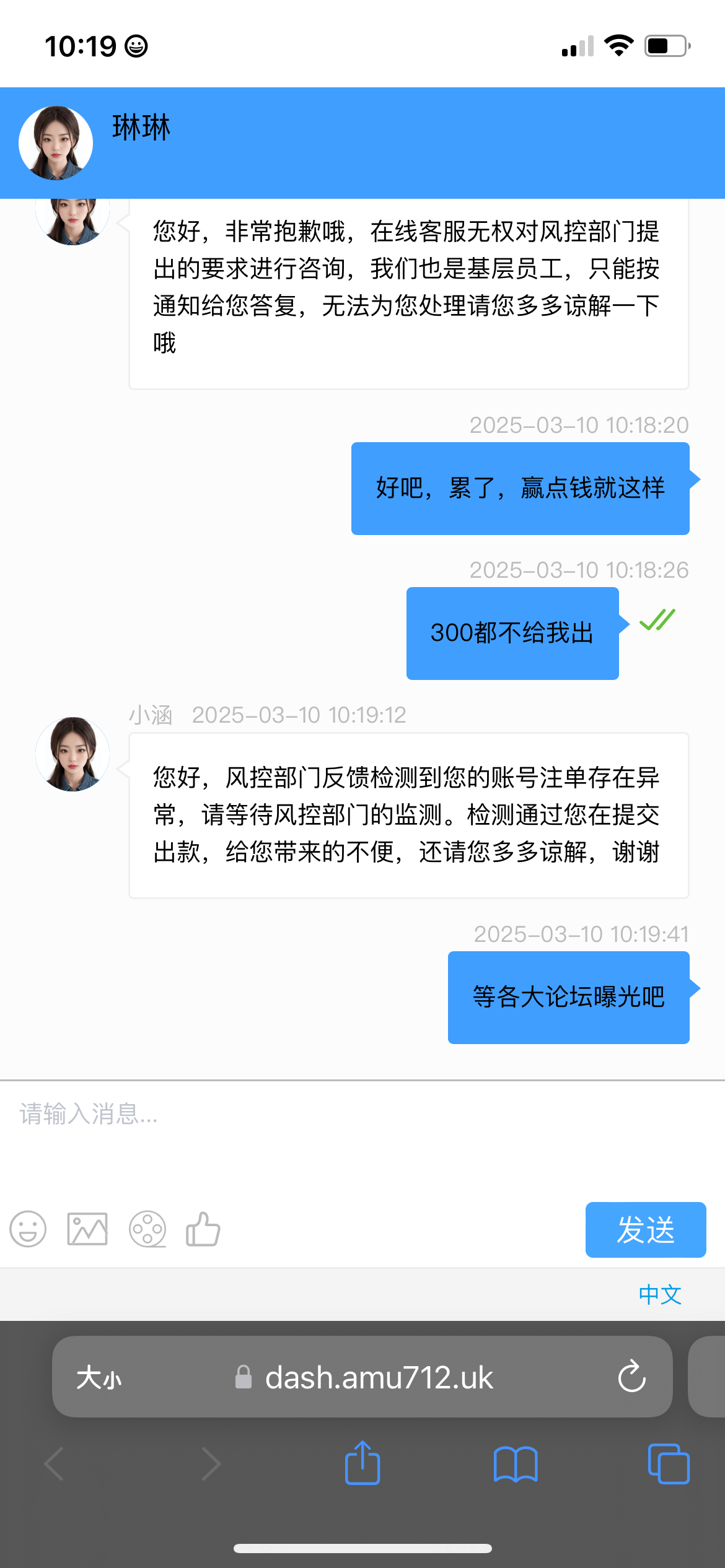Tap 琳琳's avatar in the header

click(x=55, y=142)
